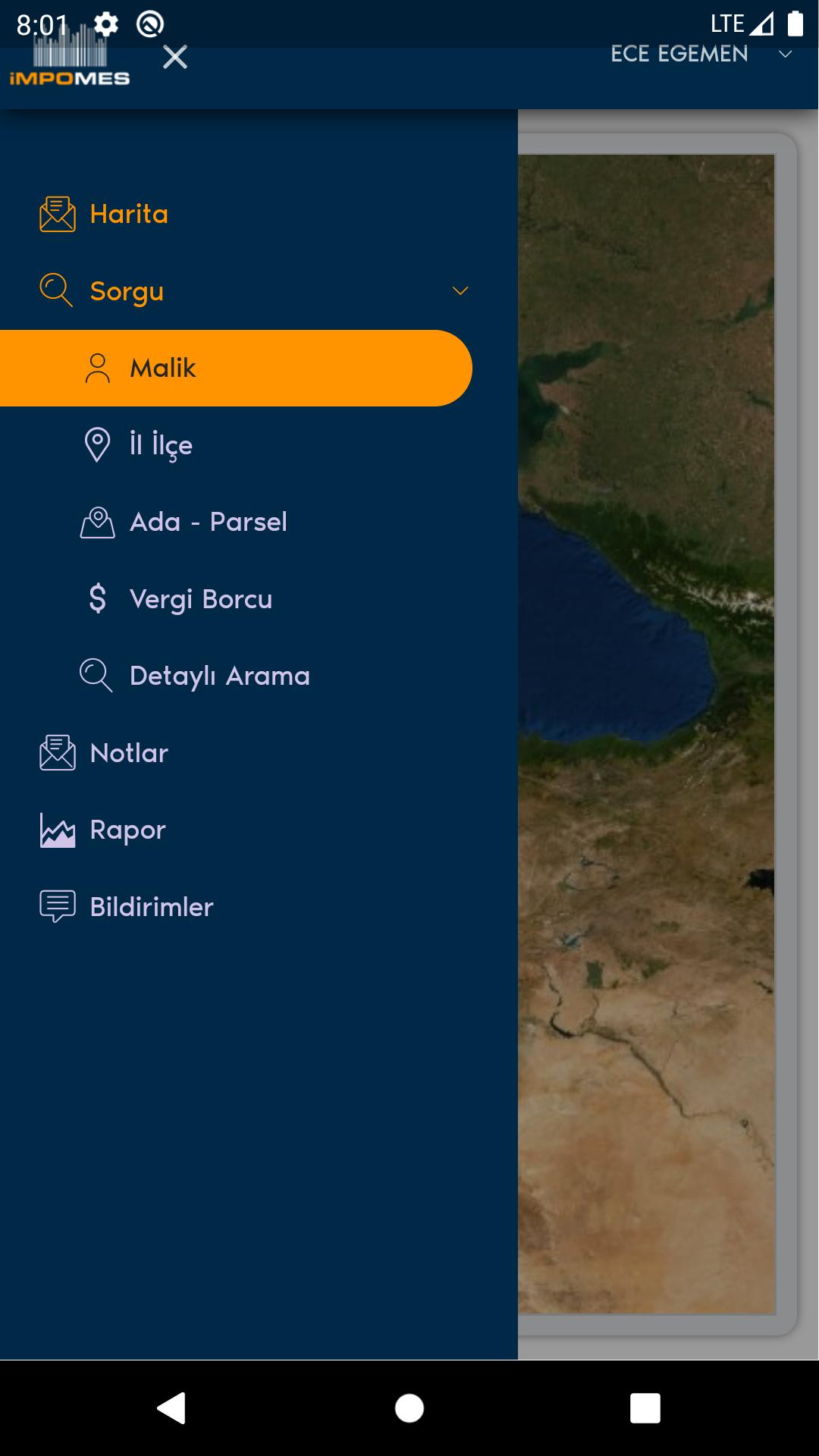Go to the device home screen
Viewport: 819px width, 1456px height.
[x=409, y=1408]
